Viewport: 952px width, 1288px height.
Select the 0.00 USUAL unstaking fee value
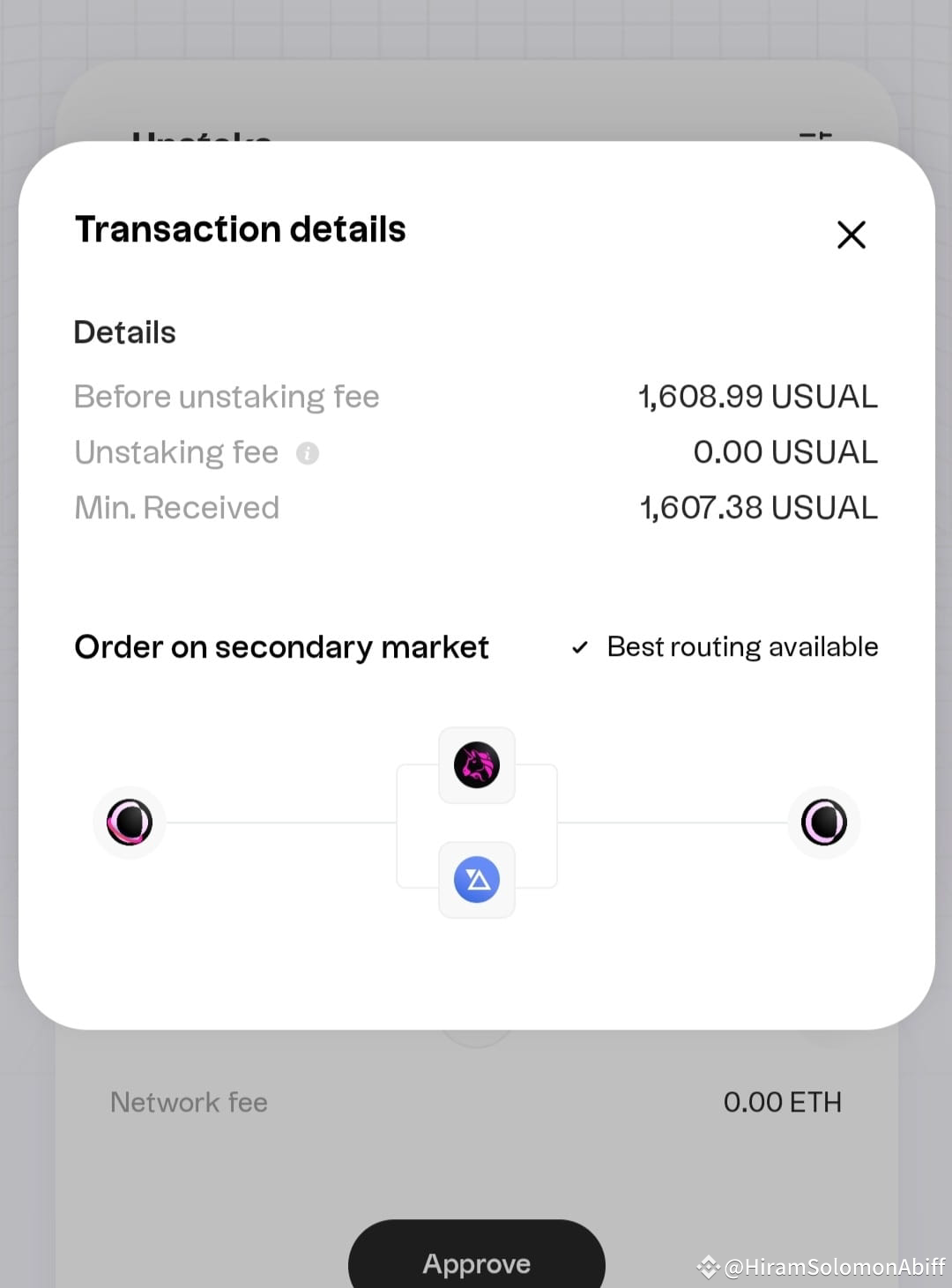point(785,451)
